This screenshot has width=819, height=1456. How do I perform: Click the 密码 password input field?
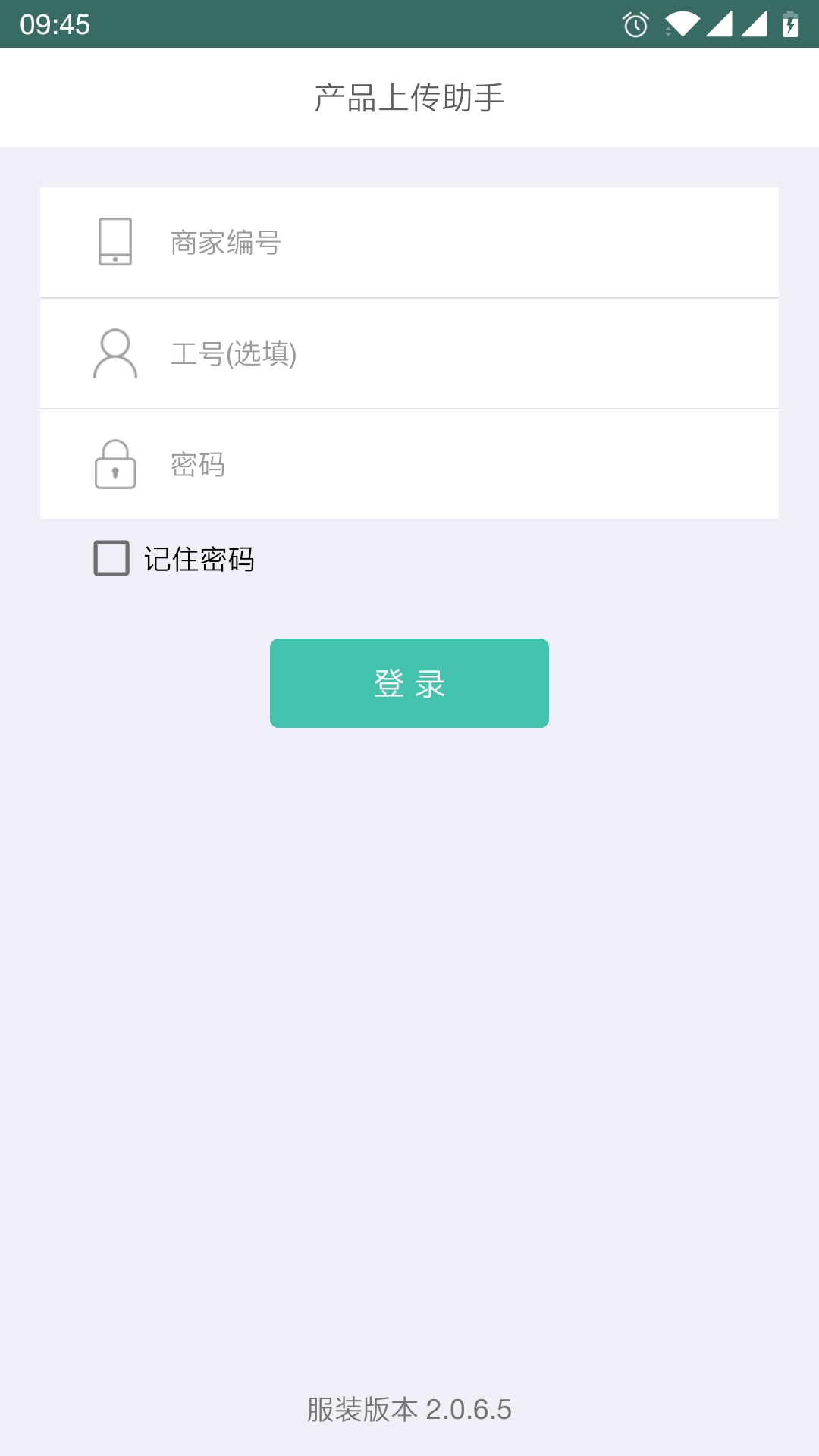(379, 466)
